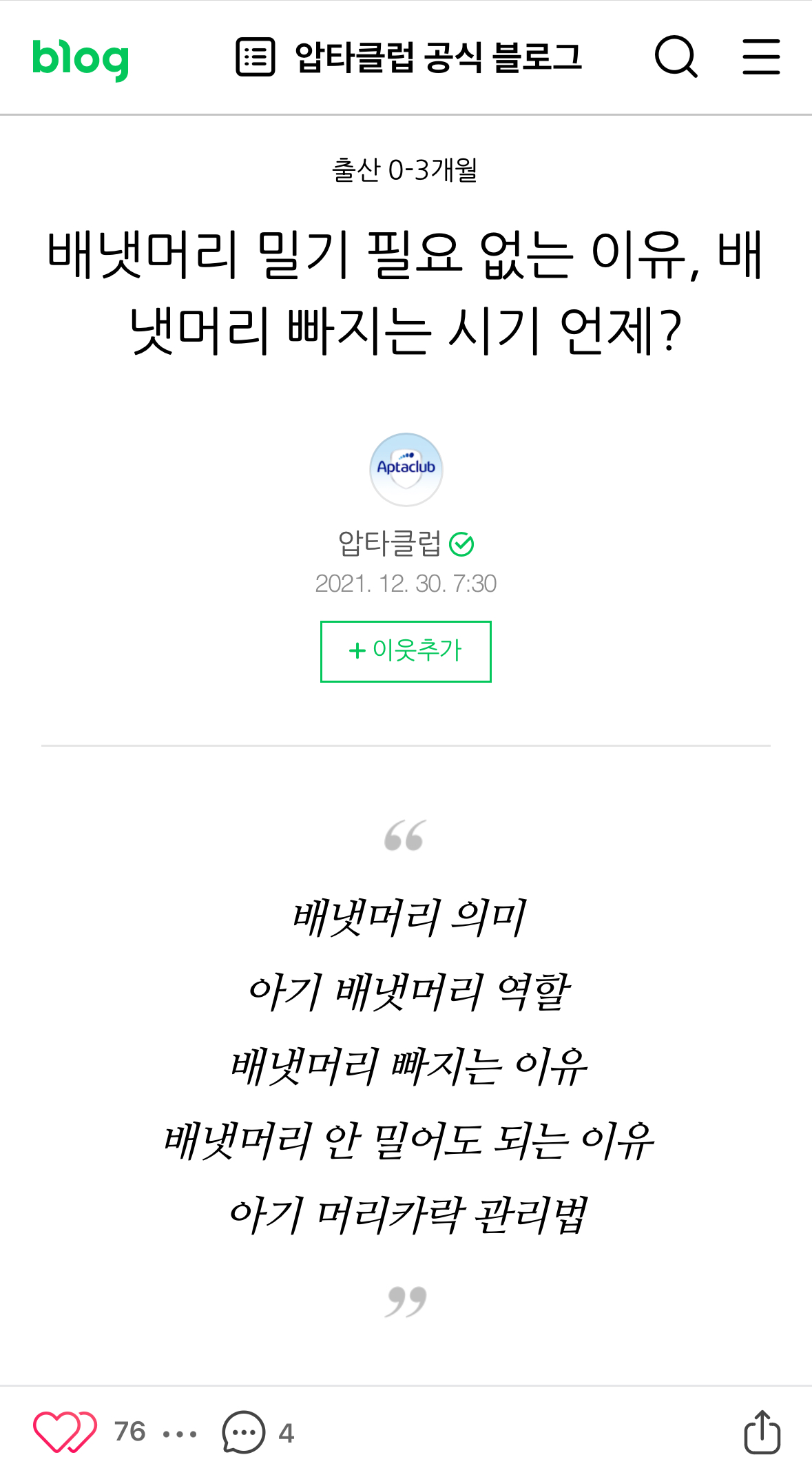View the Aptaclub profile picture
Viewport: 812px width, 1466px height.
pos(406,469)
